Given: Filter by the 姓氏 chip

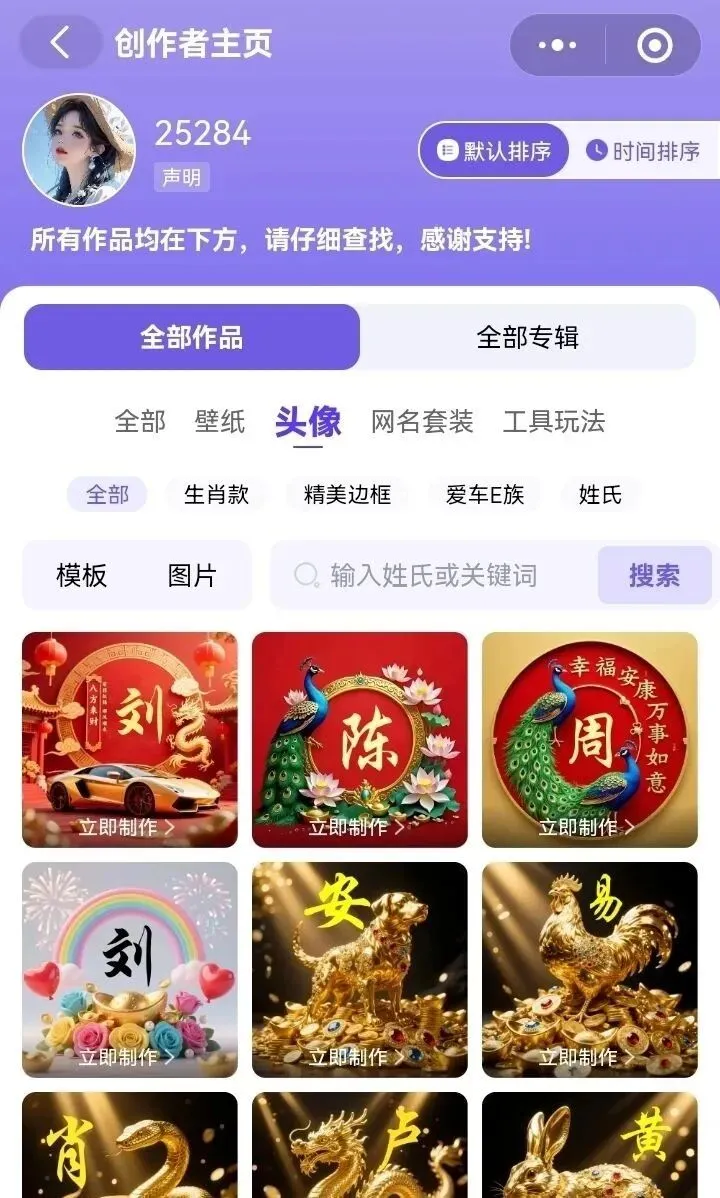Looking at the screenshot, I should coord(600,494).
